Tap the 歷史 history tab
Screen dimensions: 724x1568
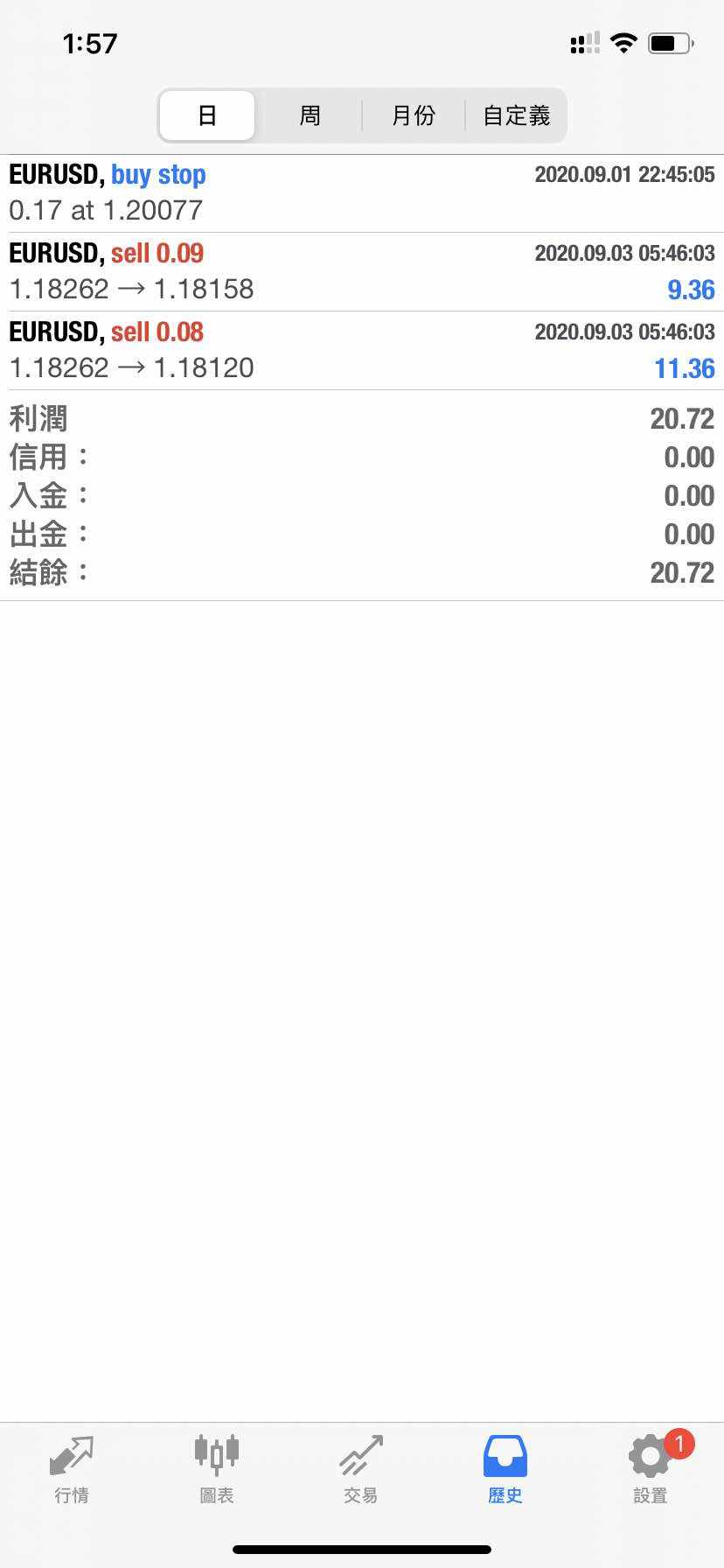pos(505,1470)
